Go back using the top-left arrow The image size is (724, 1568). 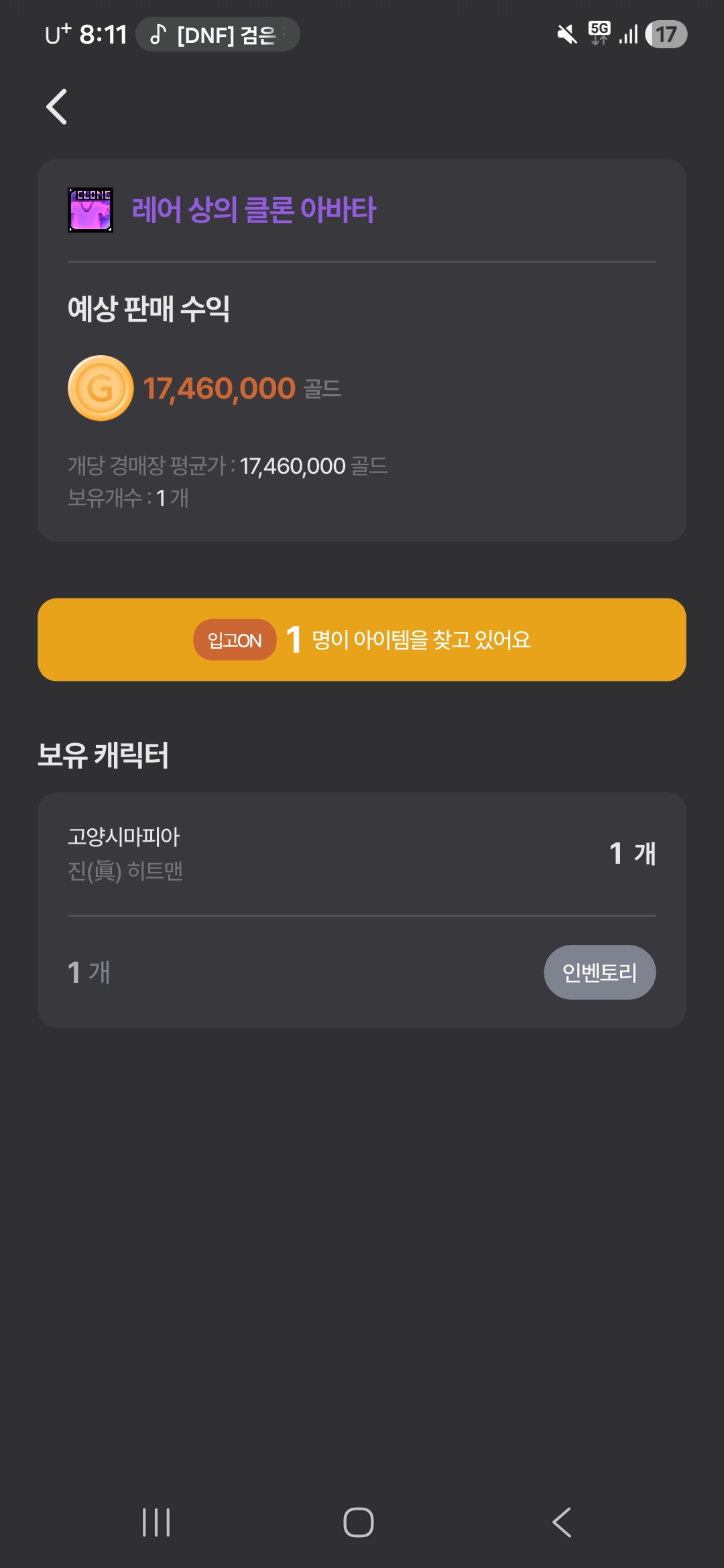tap(57, 107)
